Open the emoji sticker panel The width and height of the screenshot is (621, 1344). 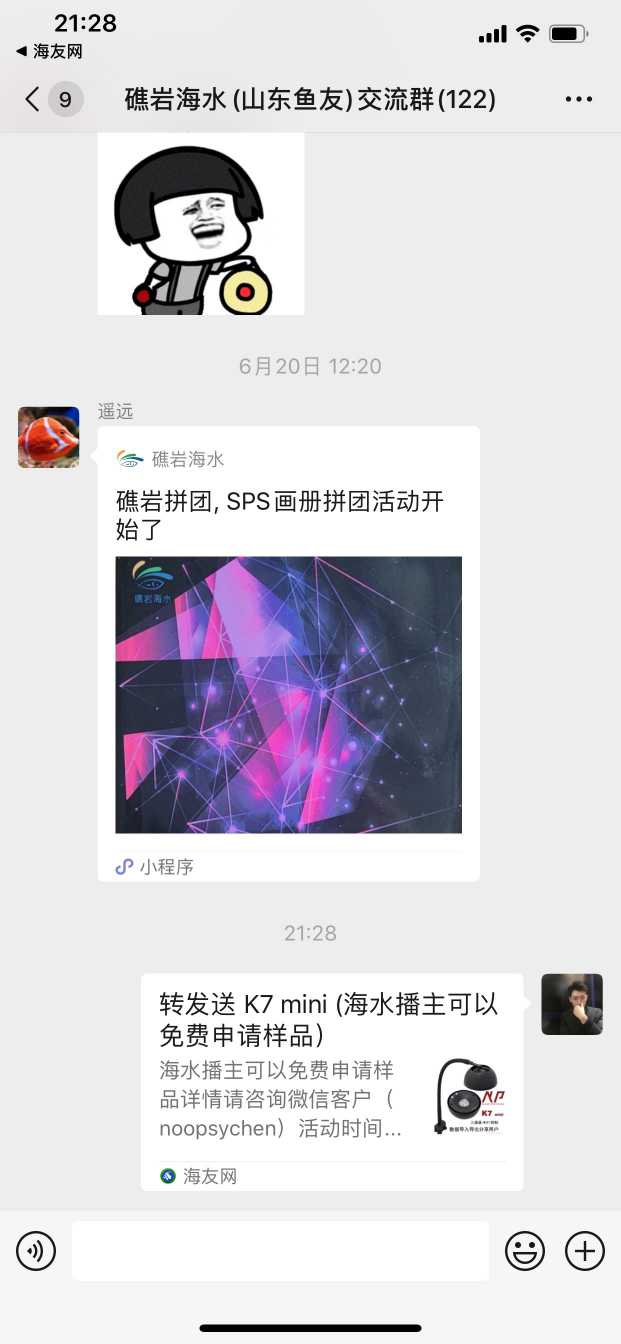[x=525, y=1251]
